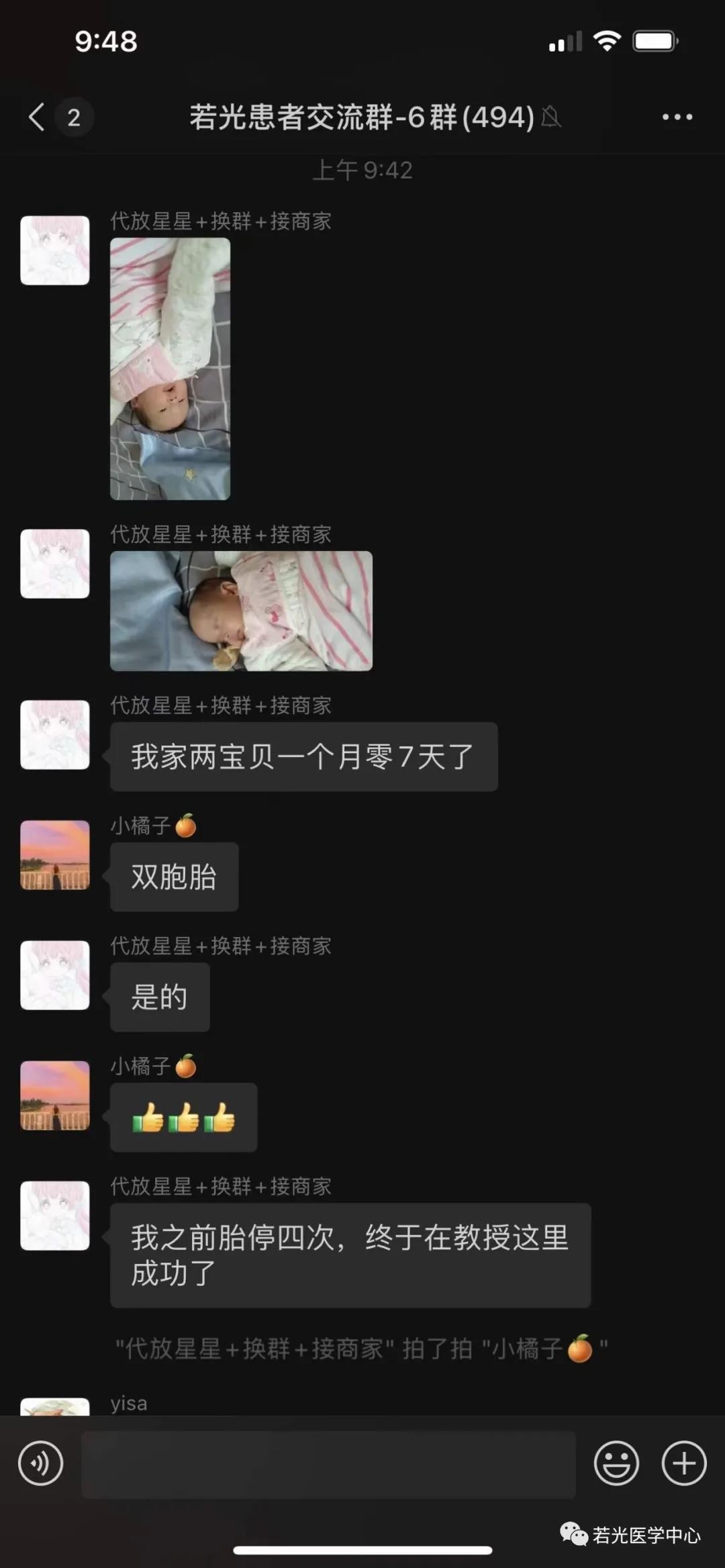The height and width of the screenshot is (1568, 725).
Task: Open the emoji sticker panel
Action: click(616, 1463)
